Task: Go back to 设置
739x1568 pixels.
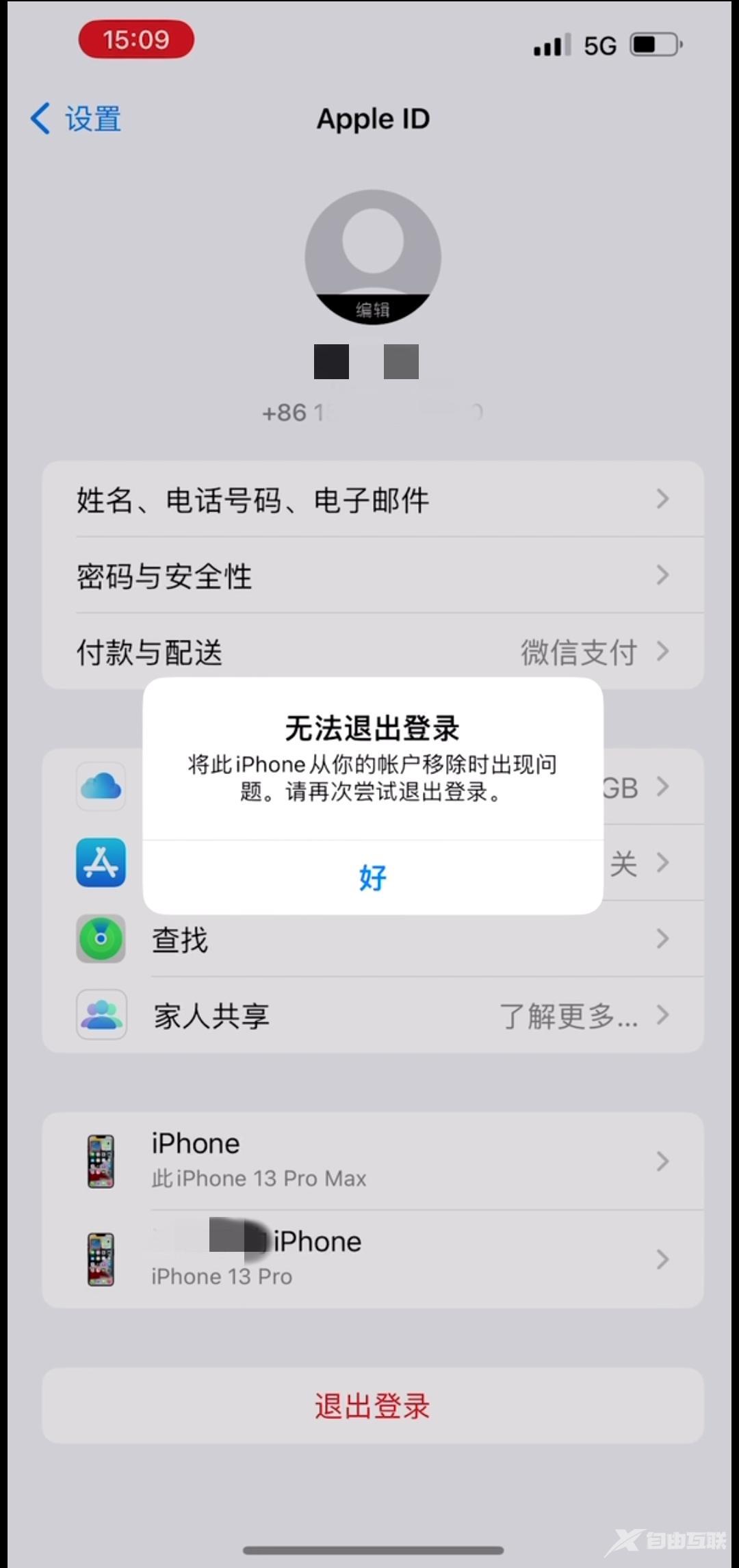Action: click(x=76, y=119)
